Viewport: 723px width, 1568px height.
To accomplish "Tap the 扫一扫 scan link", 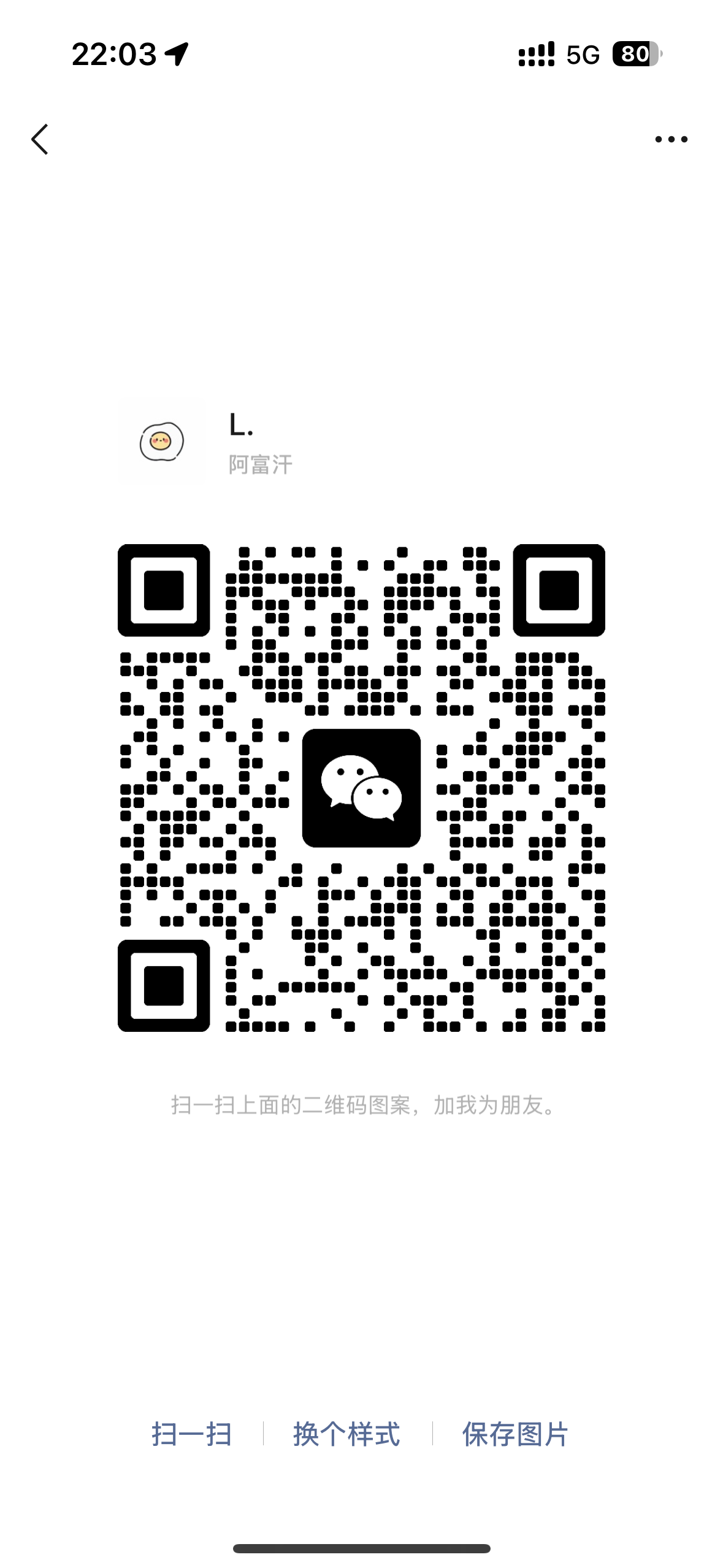I will point(191,1435).
